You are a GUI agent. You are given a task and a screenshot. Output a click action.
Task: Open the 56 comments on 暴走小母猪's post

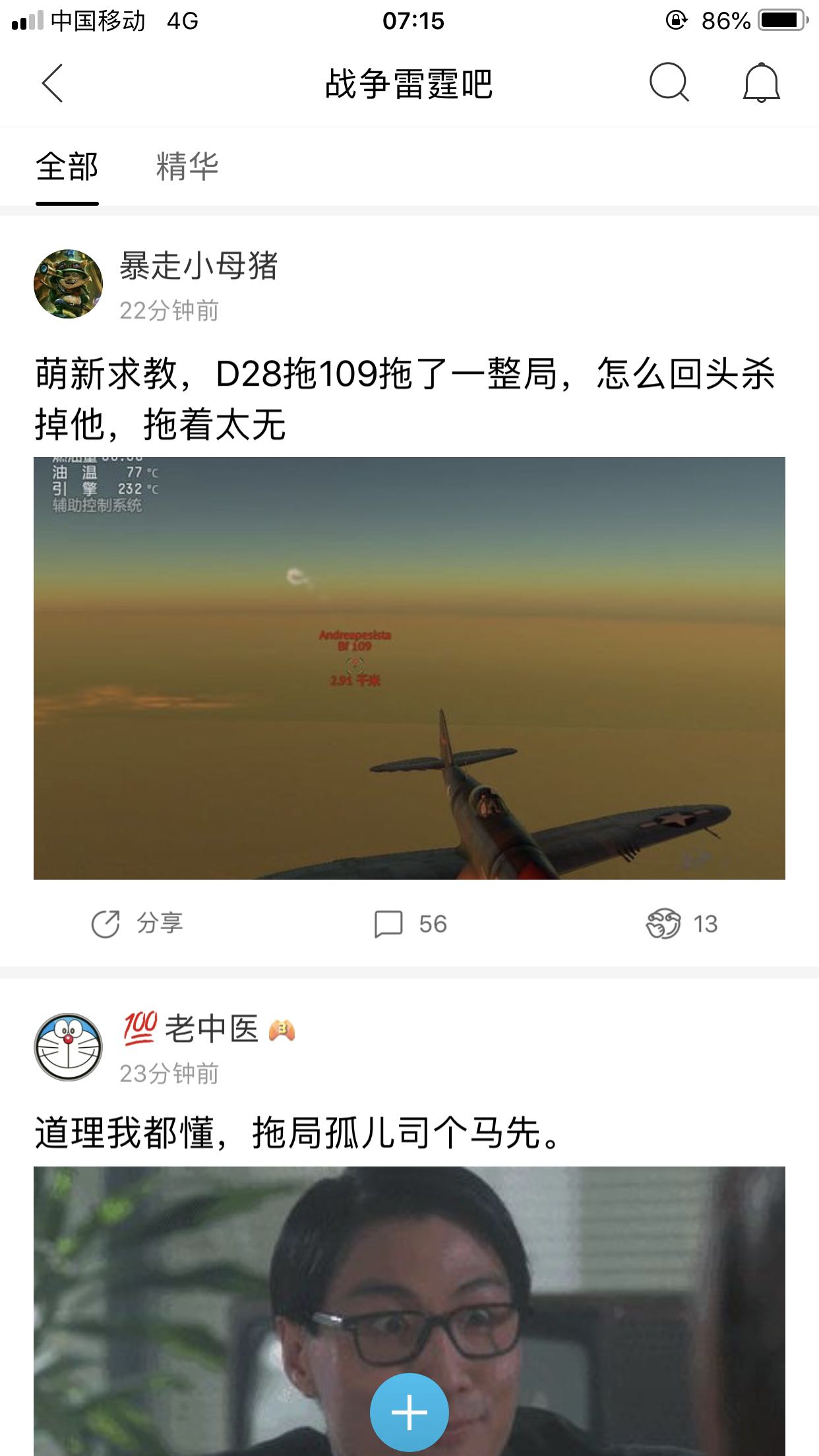coord(410,923)
